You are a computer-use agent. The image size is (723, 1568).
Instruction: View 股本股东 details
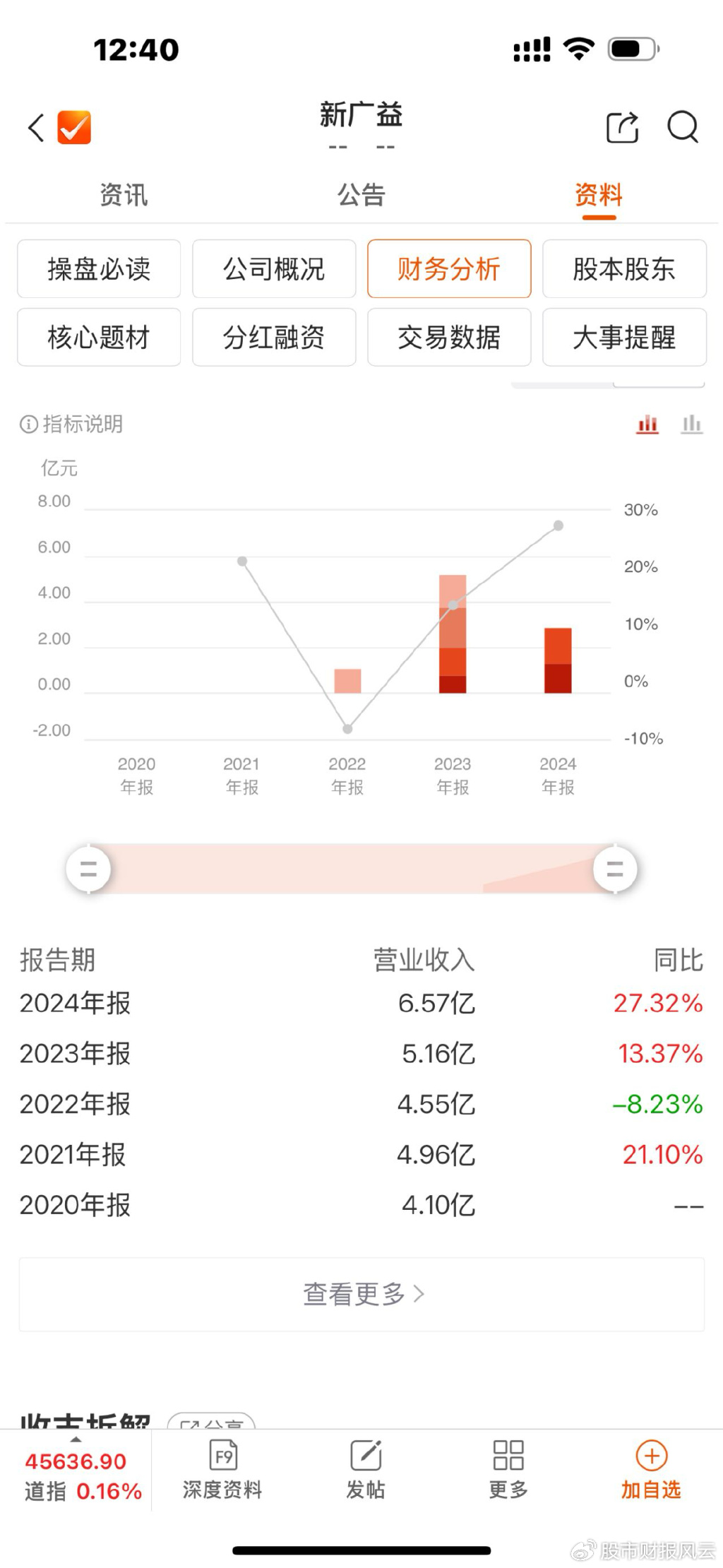click(624, 269)
